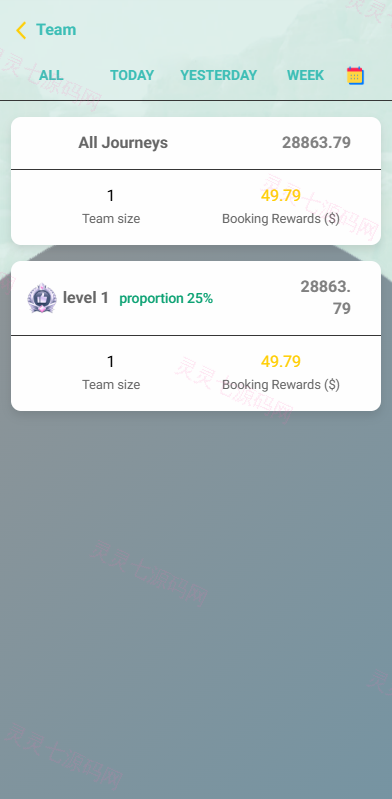Switch to the WEEK tab
Image resolution: width=392 pixels, height=799 pixels.
[305, 75]
